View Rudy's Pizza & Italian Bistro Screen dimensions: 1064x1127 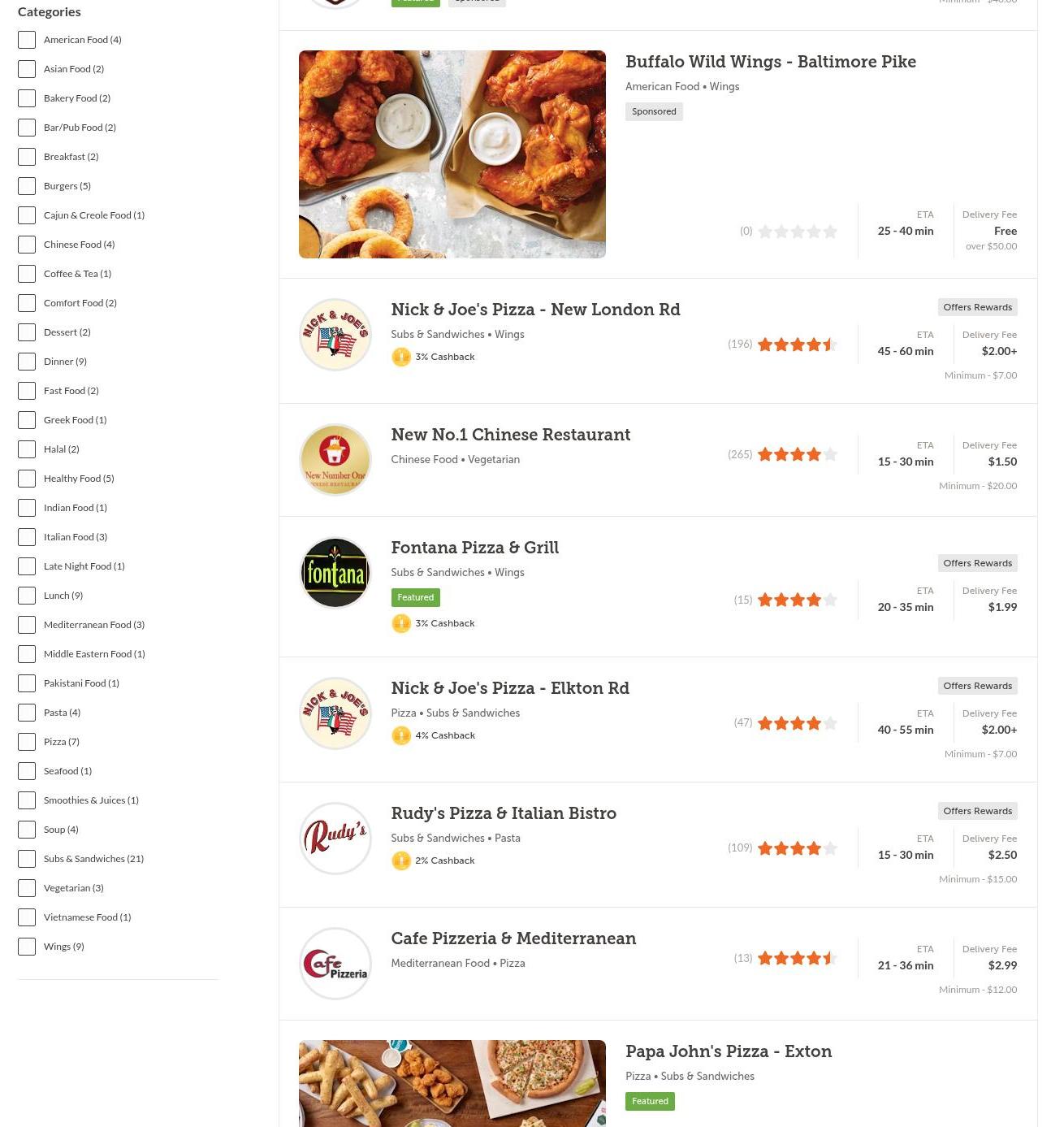point(503,814)
